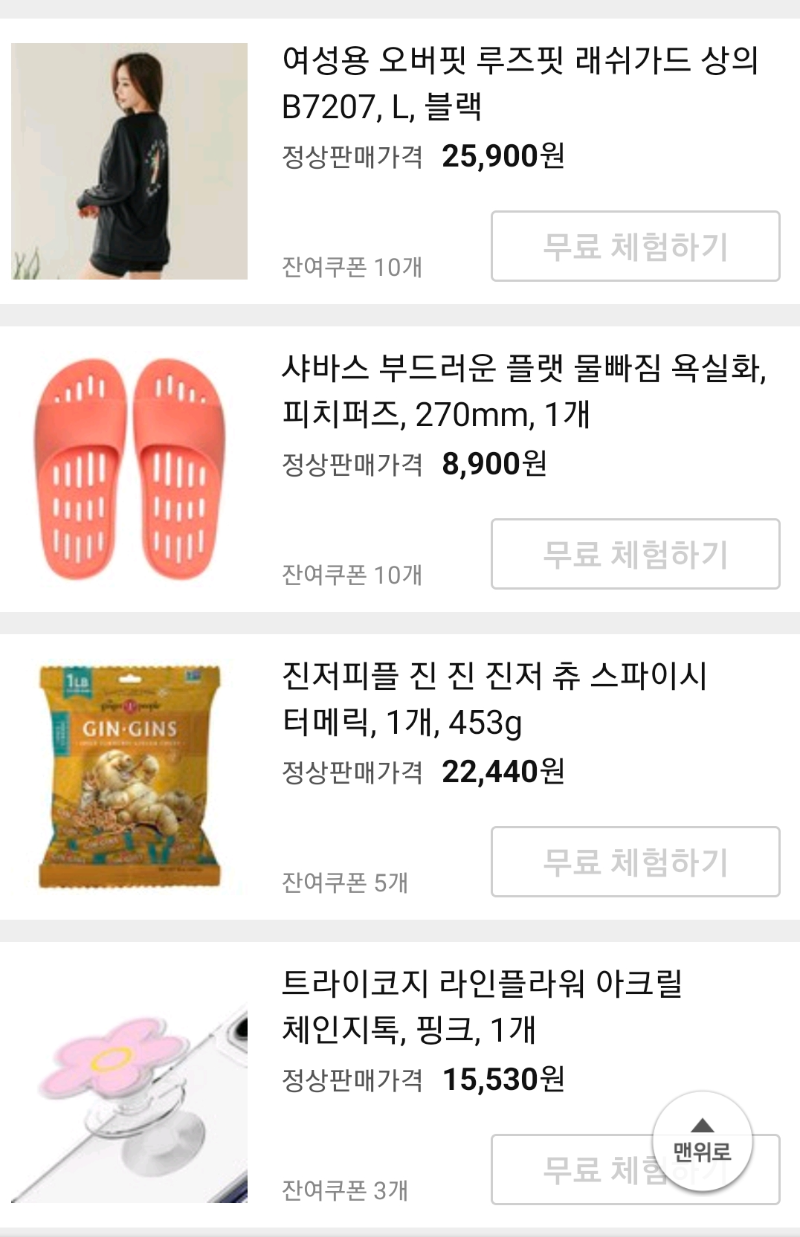Select the peach bathroom slippers image
This screenshot has width=800, height=1237.
[130, 465]
